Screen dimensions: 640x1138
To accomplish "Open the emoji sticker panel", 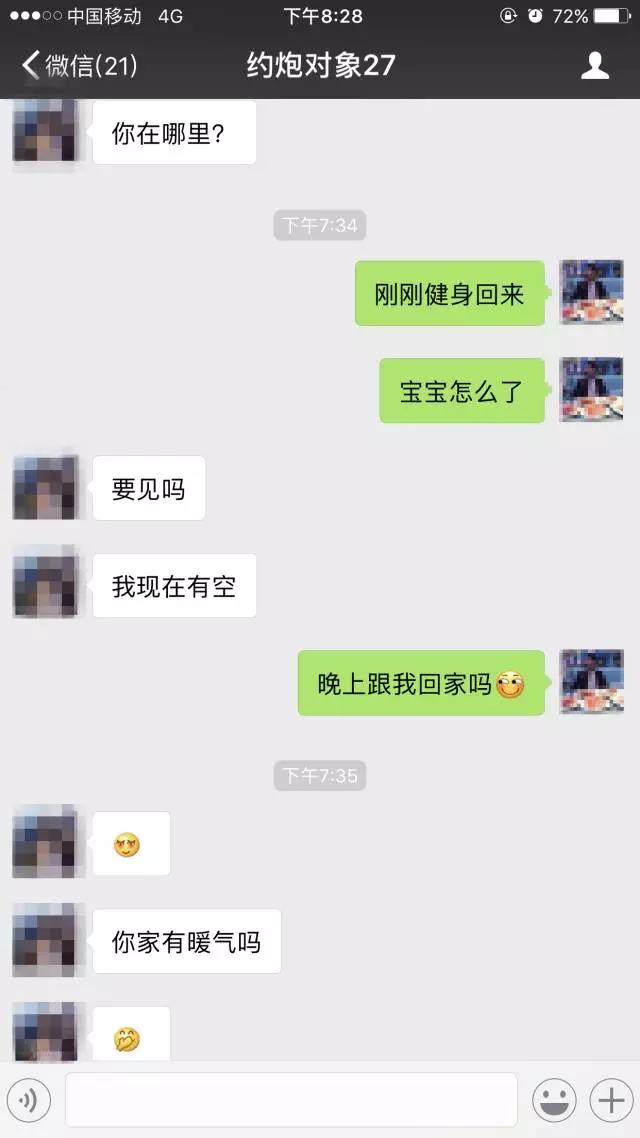I will coord(553,1101).
